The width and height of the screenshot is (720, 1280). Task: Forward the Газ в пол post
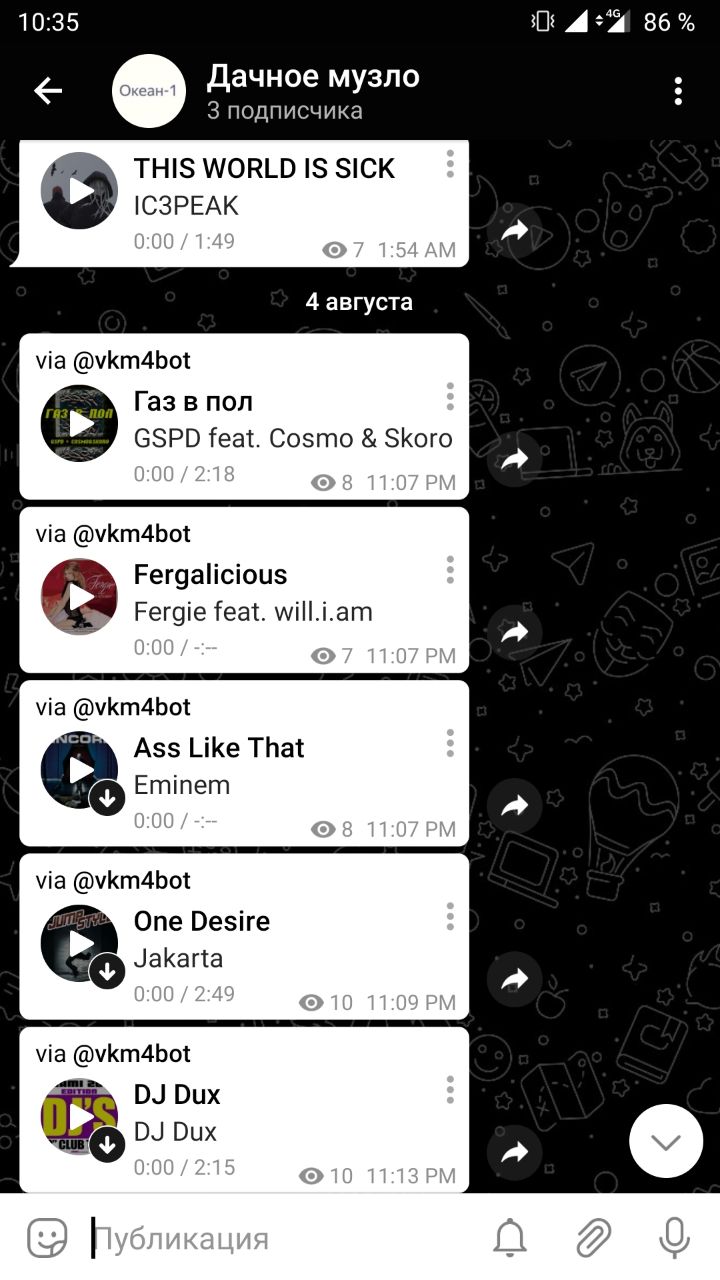point(514,459)
